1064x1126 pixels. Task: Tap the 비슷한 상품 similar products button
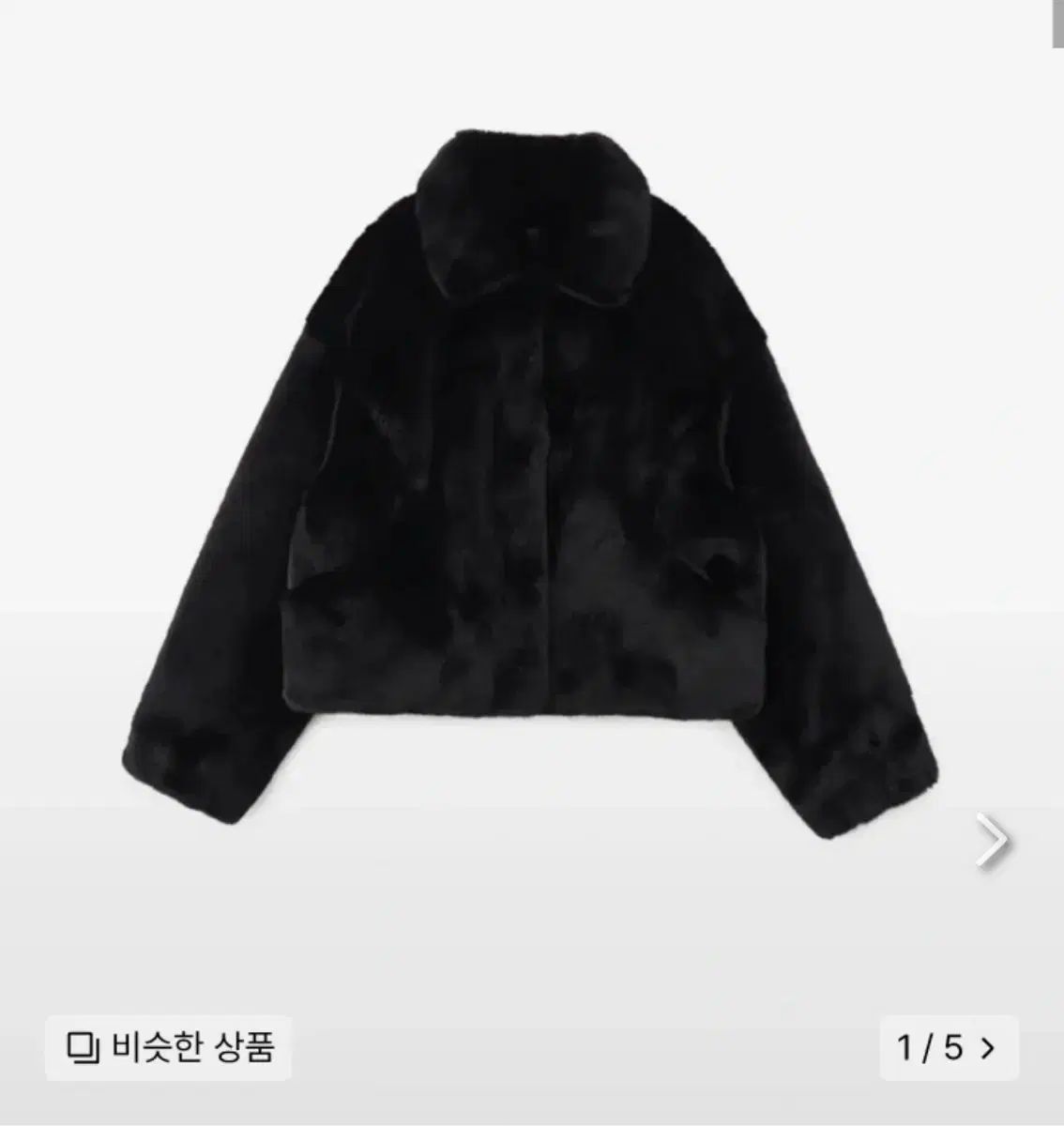(169, 1046)
